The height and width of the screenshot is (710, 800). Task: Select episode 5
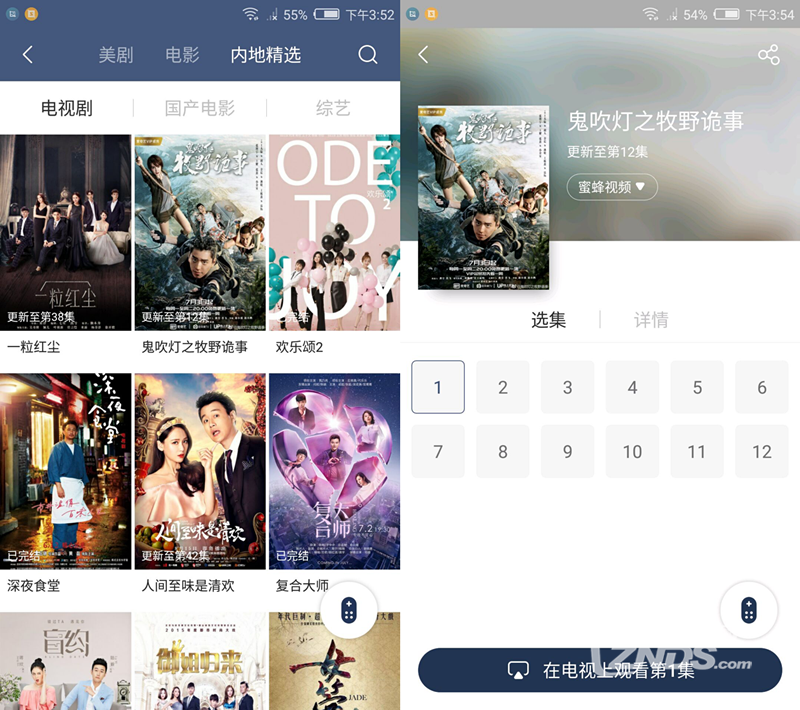click(x=697, y=387)
